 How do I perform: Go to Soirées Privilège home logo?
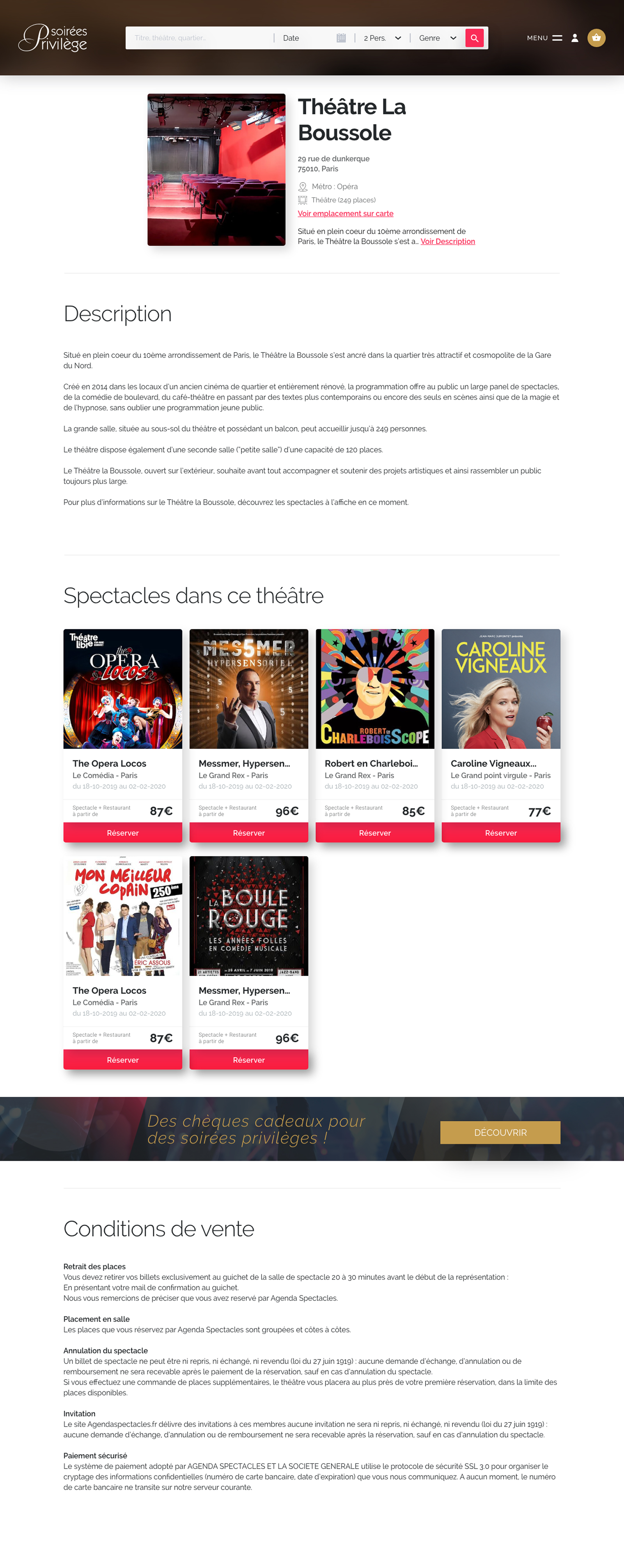pyautogui.click(x=53, y=38)
